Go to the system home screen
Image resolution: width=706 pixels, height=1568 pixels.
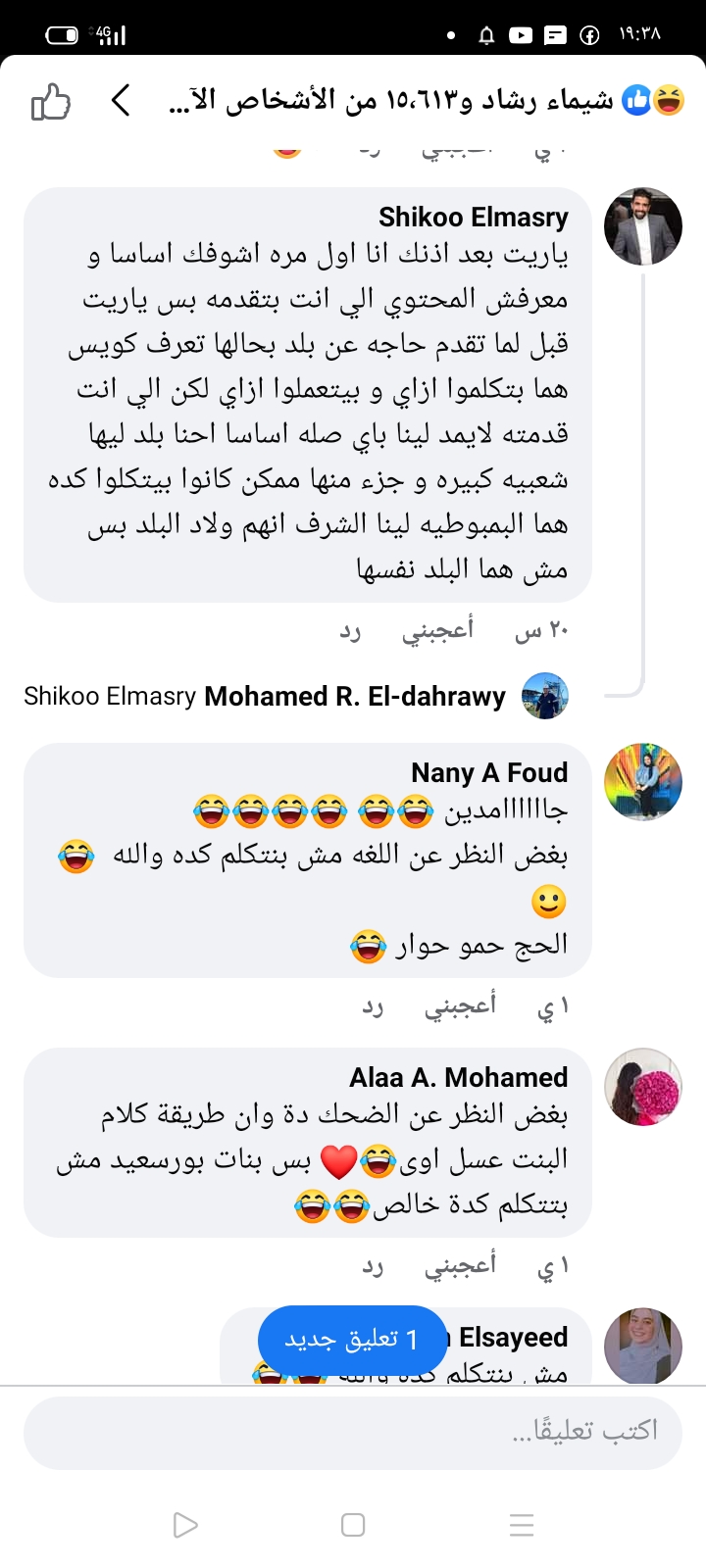353,1525
